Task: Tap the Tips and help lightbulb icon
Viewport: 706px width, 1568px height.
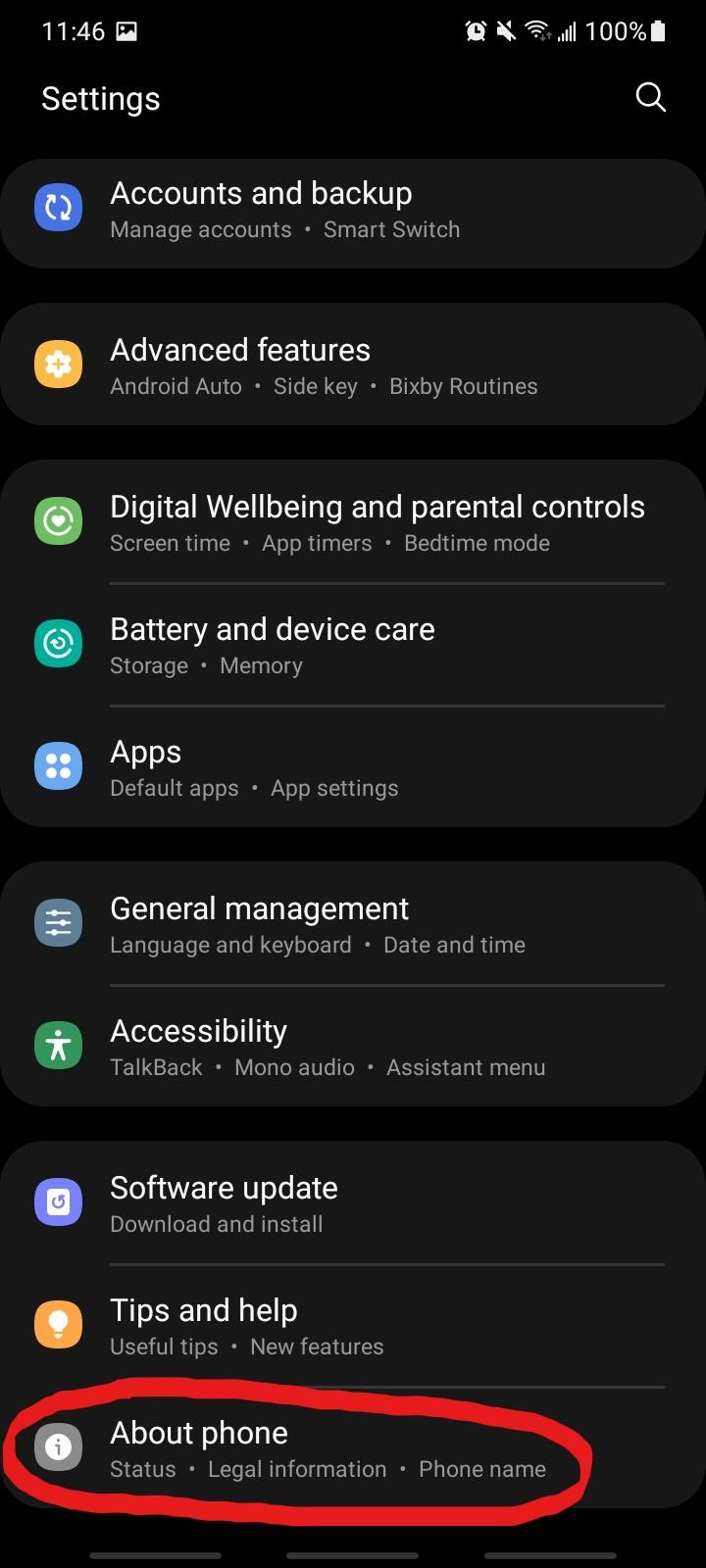Action: click(x=58, y=1324)
